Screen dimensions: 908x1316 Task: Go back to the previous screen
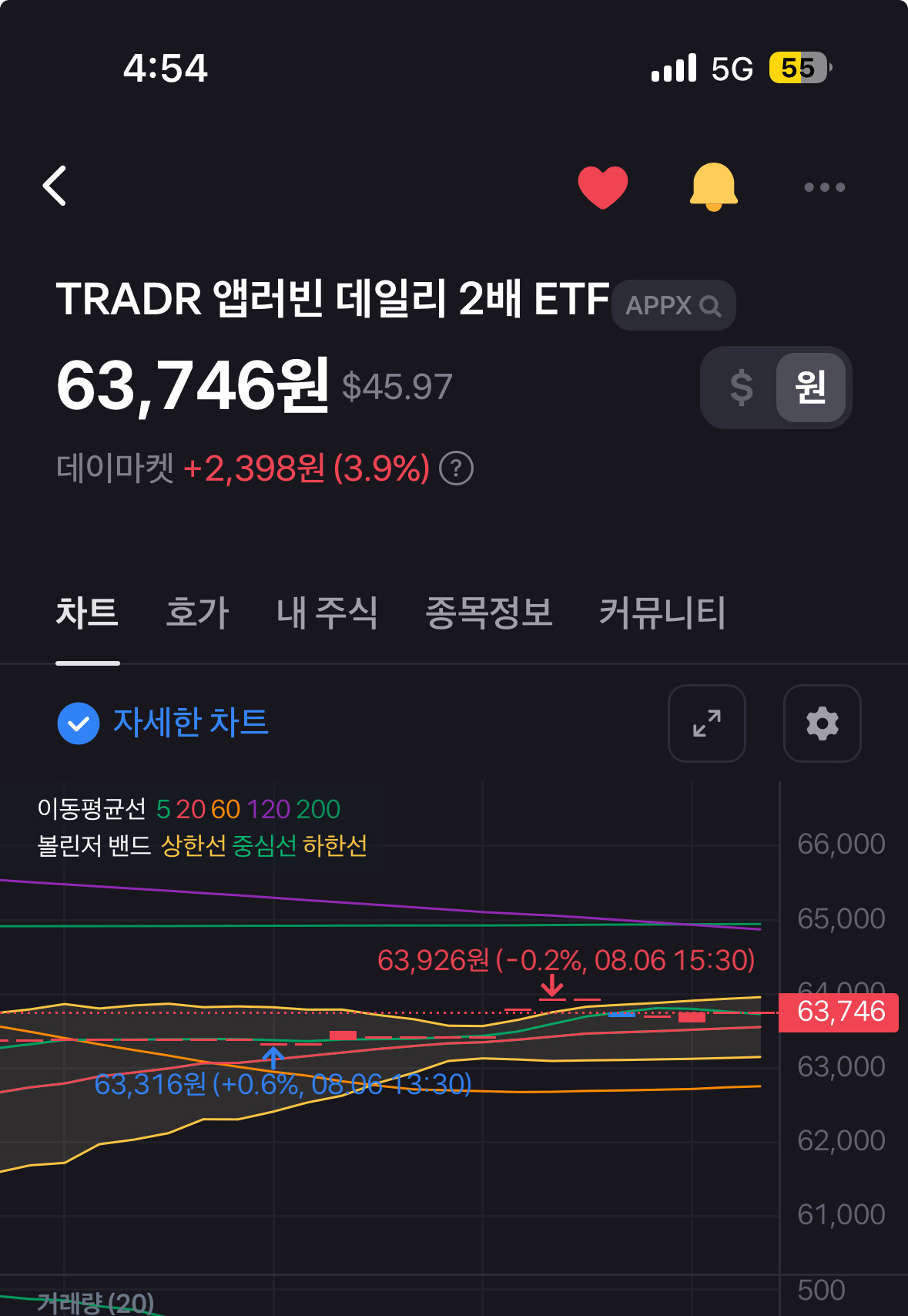coord(55,186)
